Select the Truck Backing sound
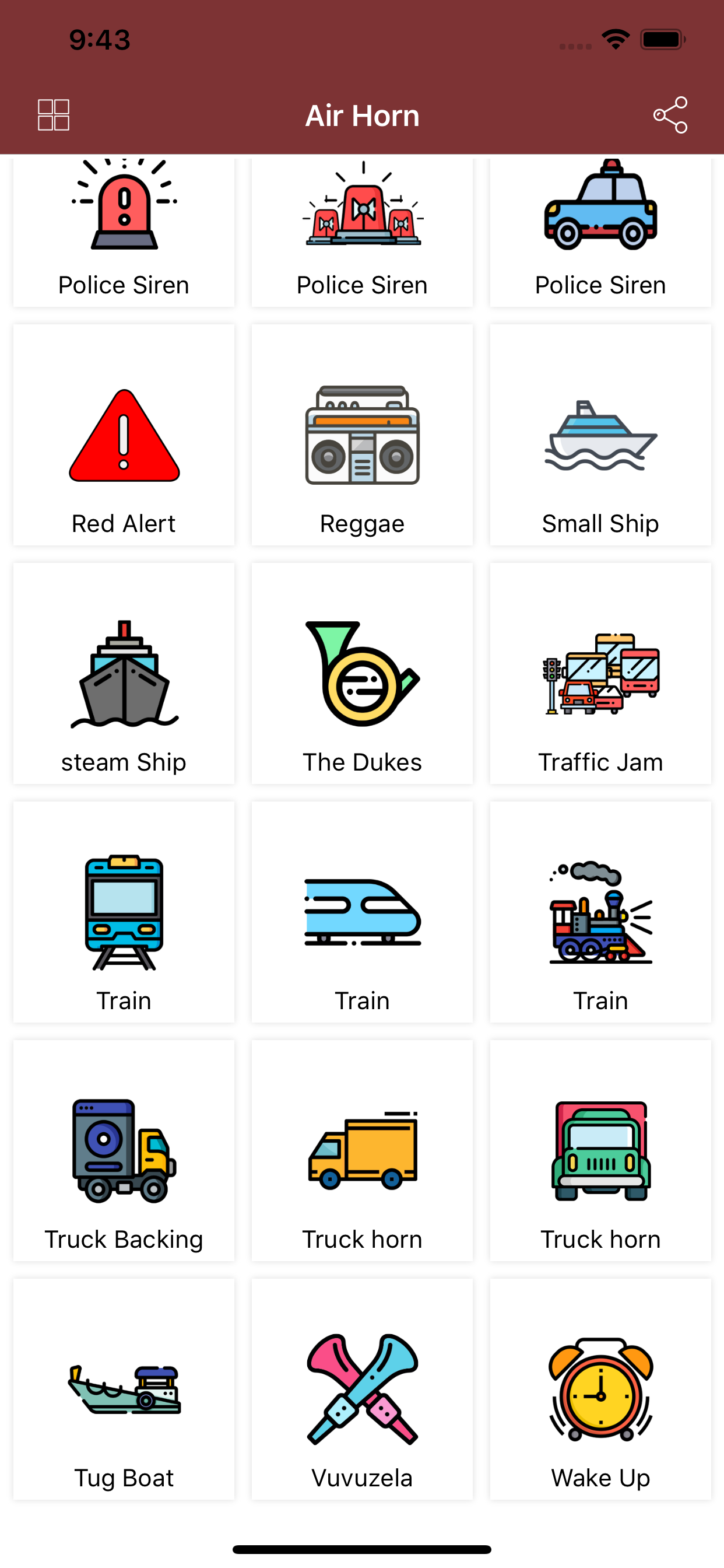The image size is (724, 1568). (x=124, y=1151)
